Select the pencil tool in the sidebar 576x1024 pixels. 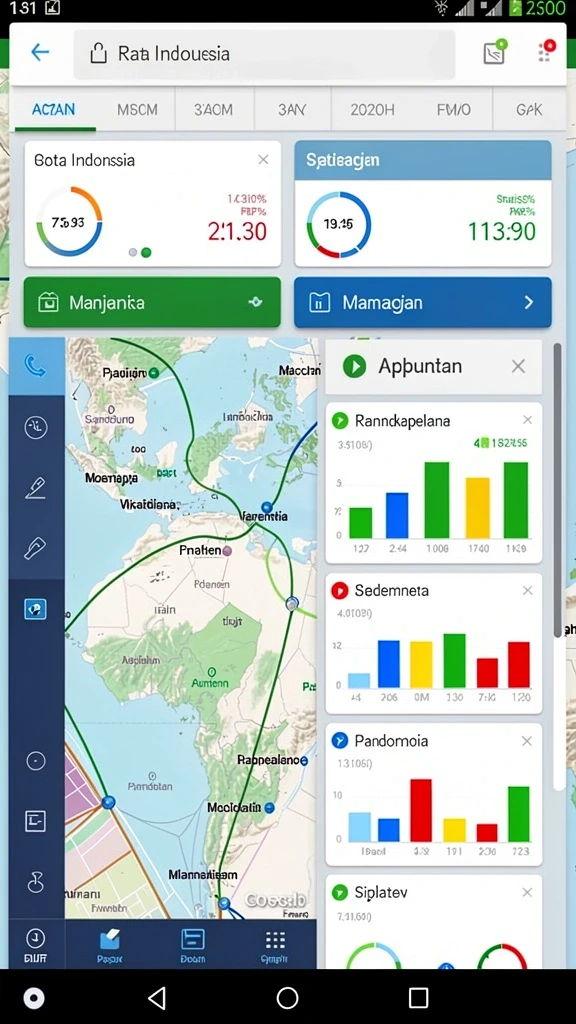[35, 488]
